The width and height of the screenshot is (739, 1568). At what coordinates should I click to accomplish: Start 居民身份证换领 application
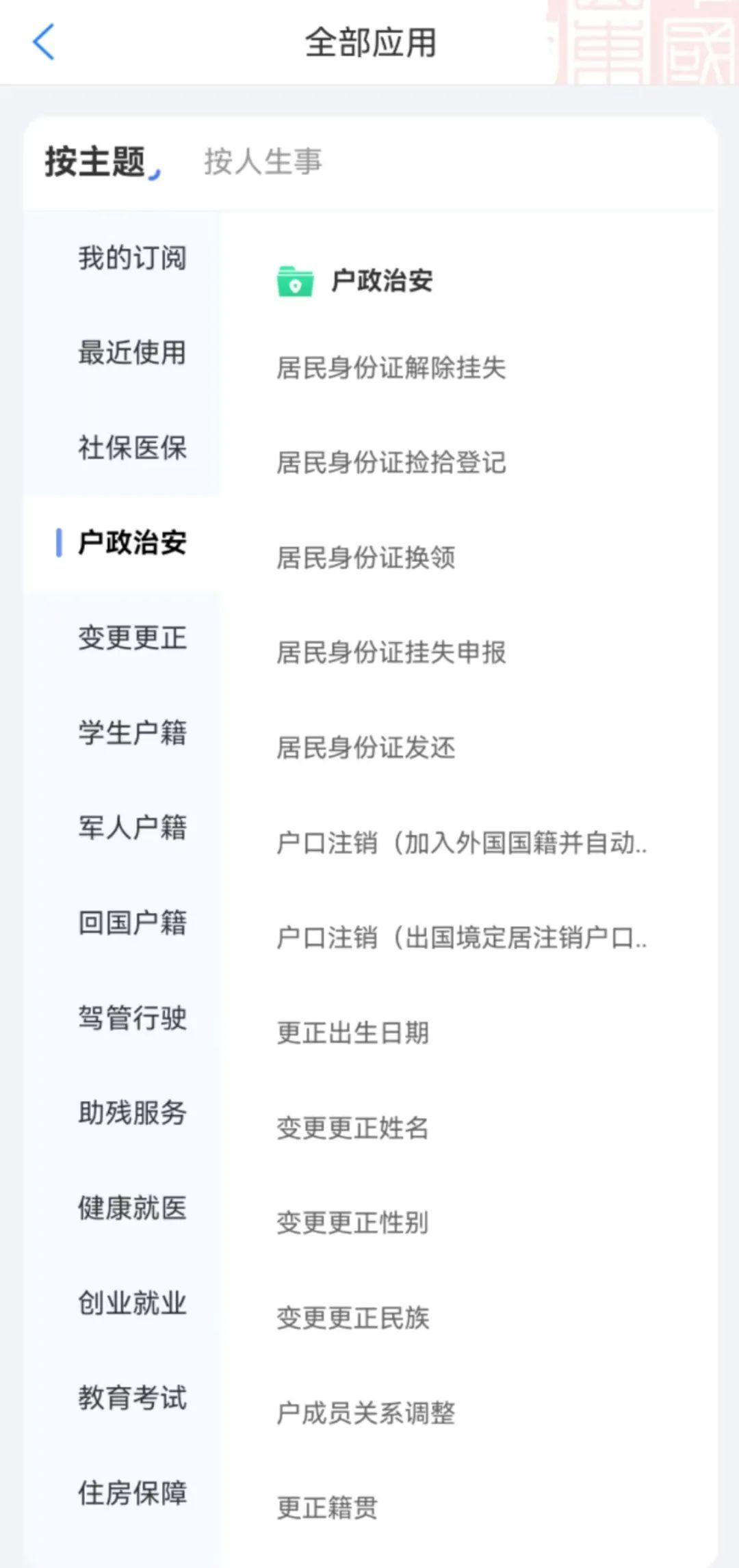[x=365, y=558]
